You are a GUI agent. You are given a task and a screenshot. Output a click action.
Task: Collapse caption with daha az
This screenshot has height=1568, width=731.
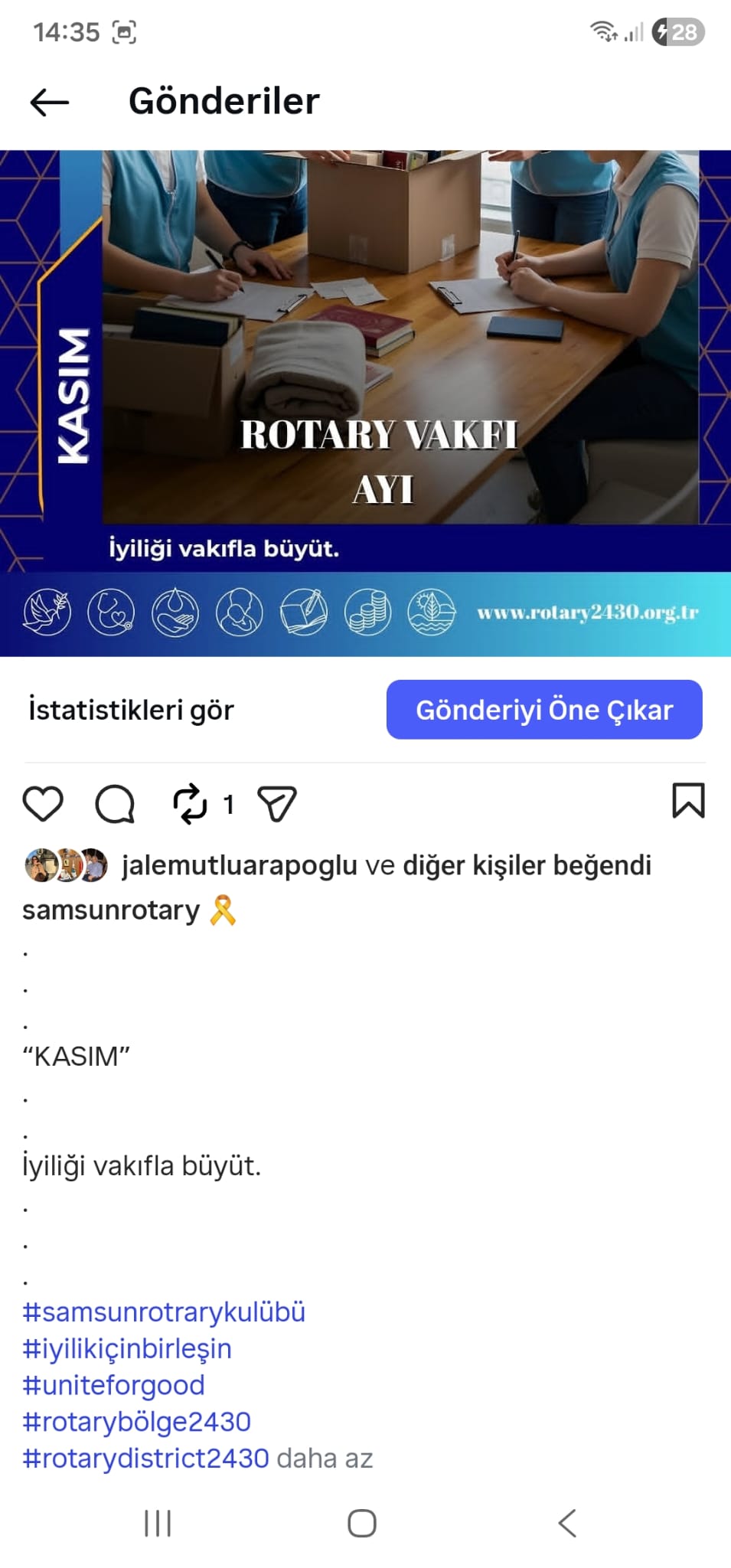click(325, 1459)
